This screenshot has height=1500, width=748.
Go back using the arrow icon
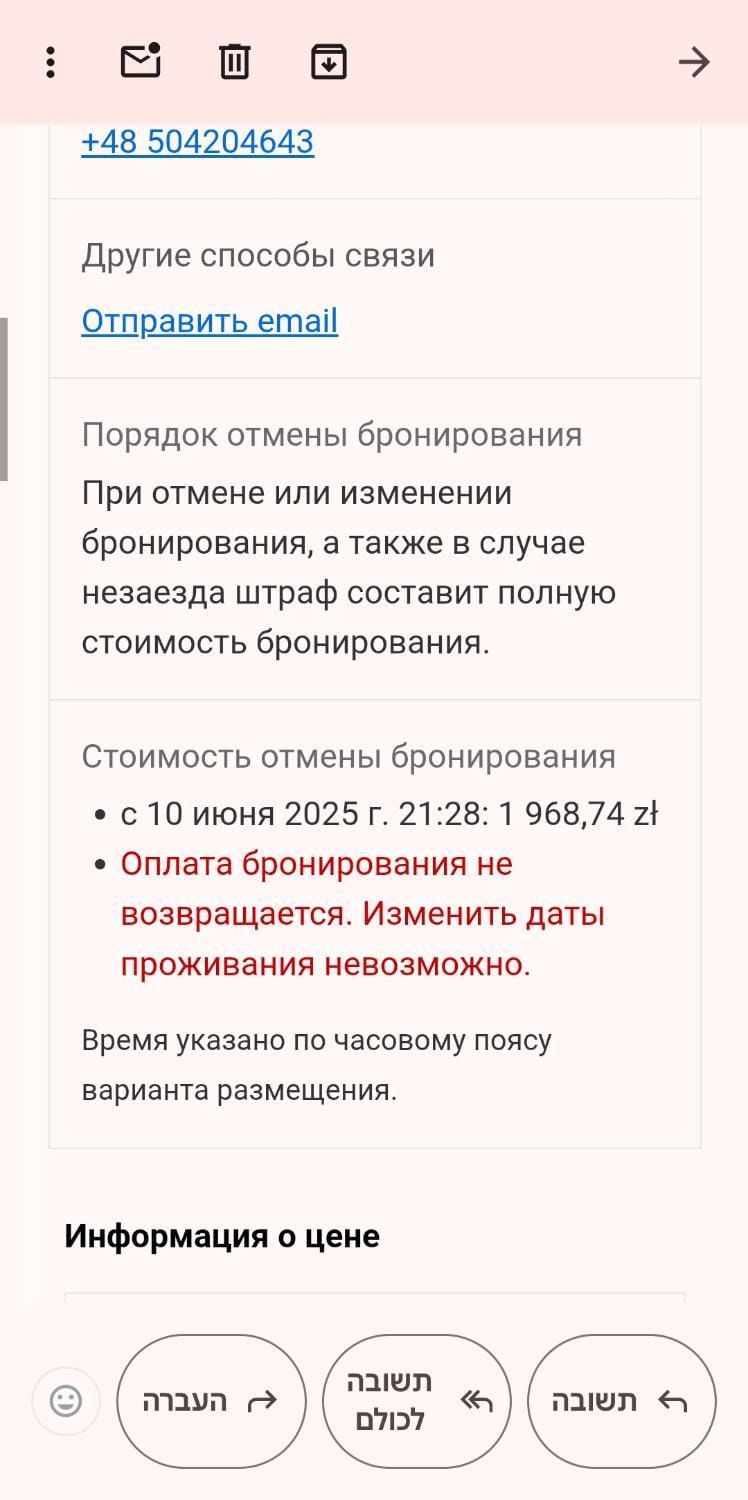tap(694, 63)
